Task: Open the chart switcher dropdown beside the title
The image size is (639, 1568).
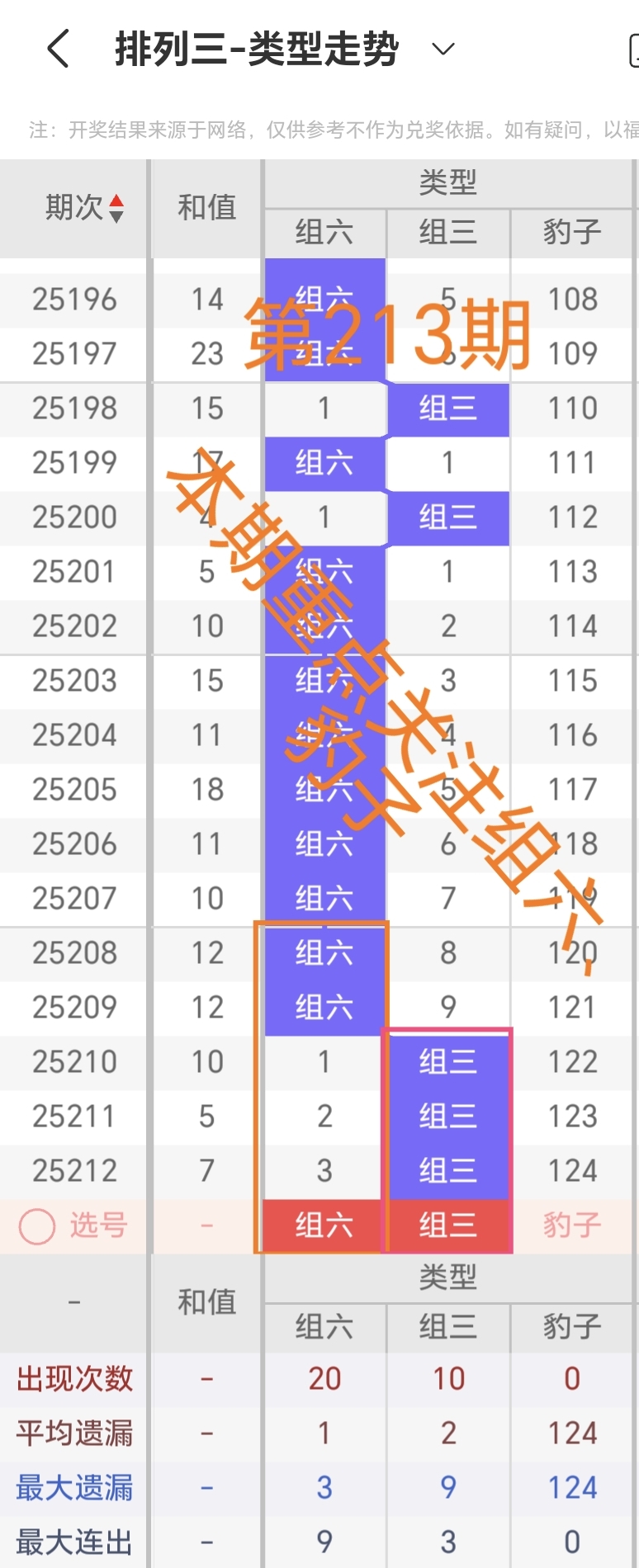Action: [443, 50]
